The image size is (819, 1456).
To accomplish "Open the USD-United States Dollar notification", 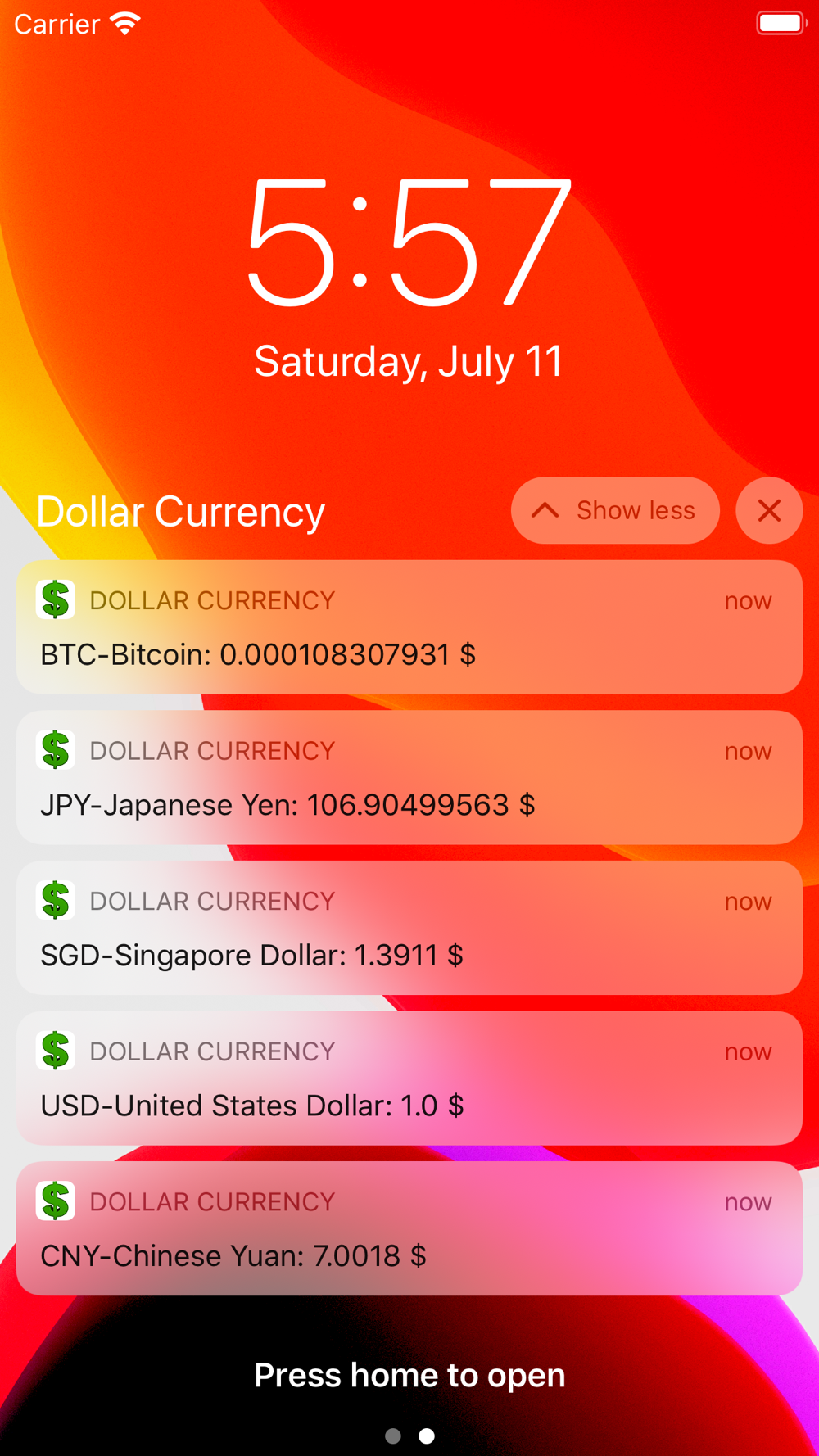I will (x=409, y=1078).
